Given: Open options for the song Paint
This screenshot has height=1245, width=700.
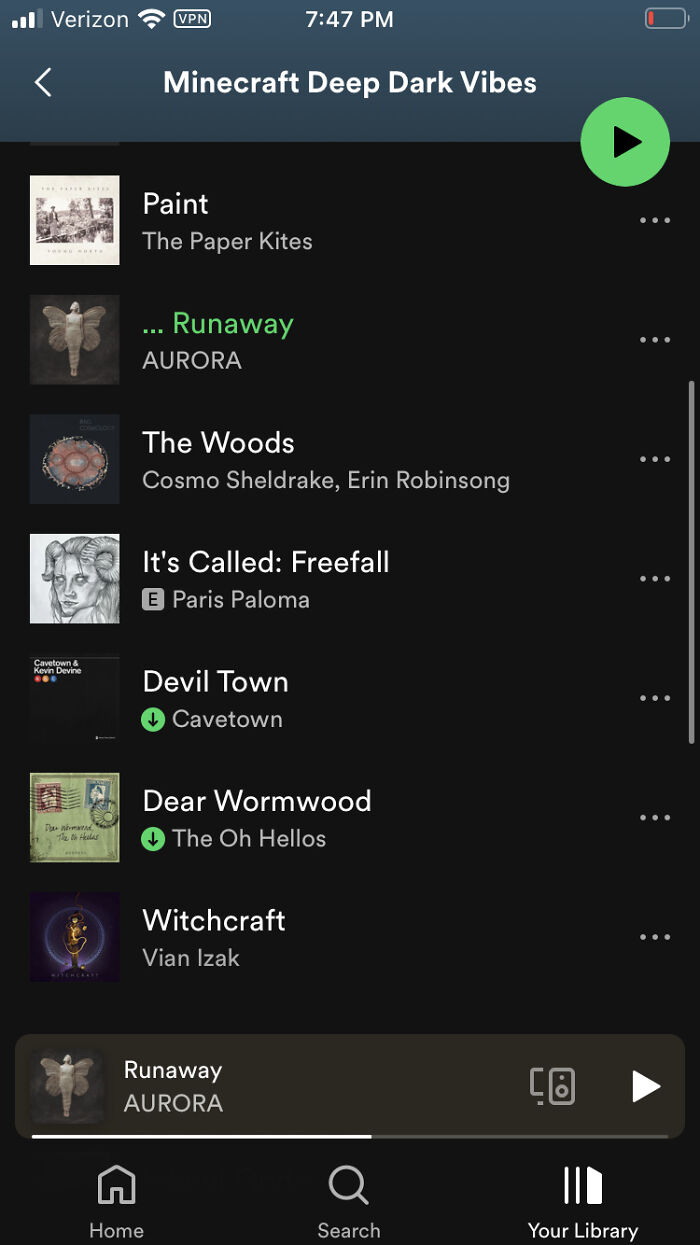Looking at the screenshot, I should 654,221.
